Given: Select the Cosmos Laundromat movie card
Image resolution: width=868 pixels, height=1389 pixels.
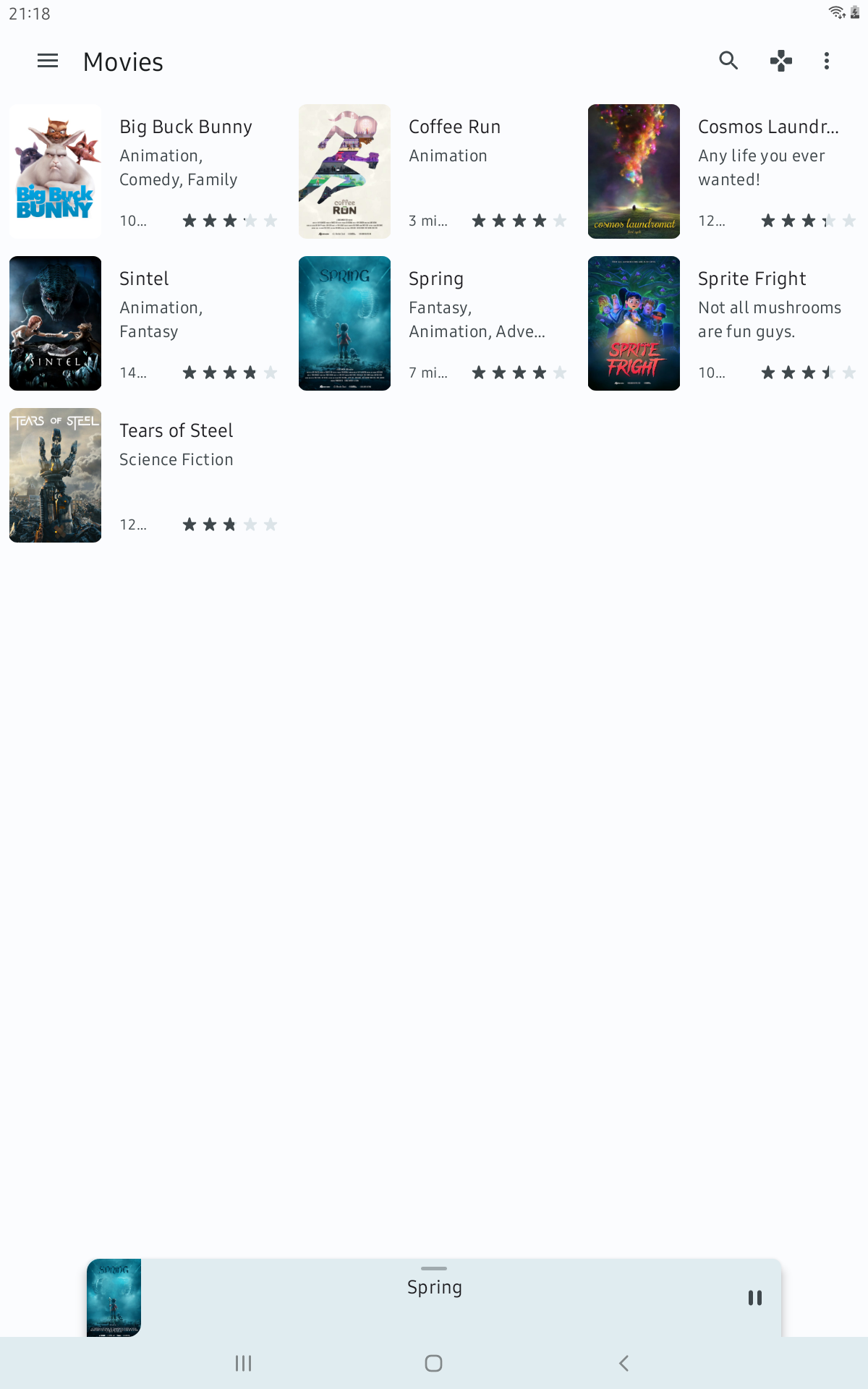Looking at the screenshot, I should click(x=723, y=171).
